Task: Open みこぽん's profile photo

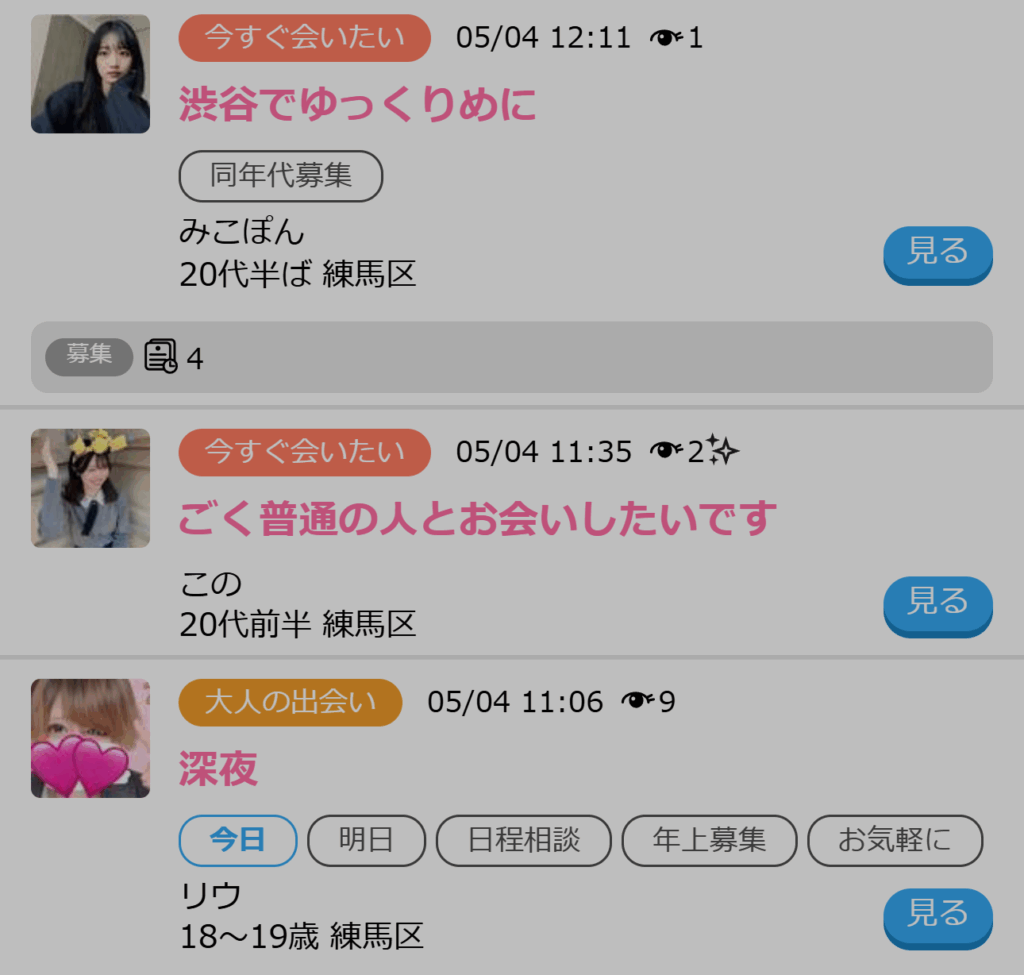Action: click(90, 74)
